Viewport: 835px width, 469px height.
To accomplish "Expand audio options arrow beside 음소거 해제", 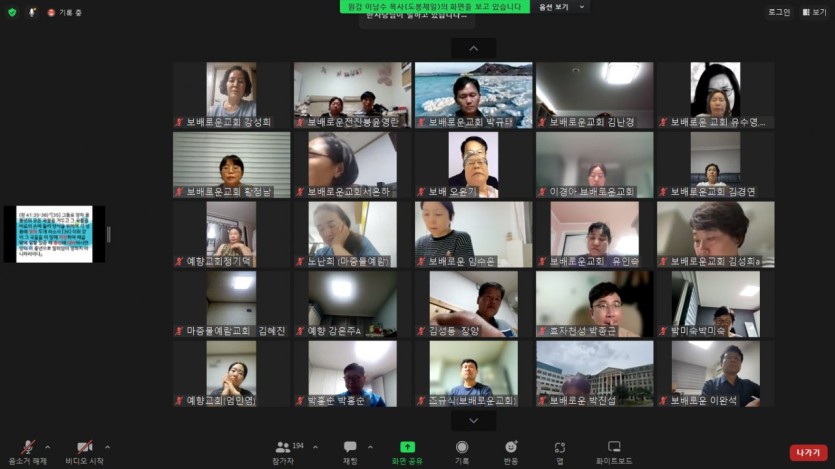I will [48, 447].
